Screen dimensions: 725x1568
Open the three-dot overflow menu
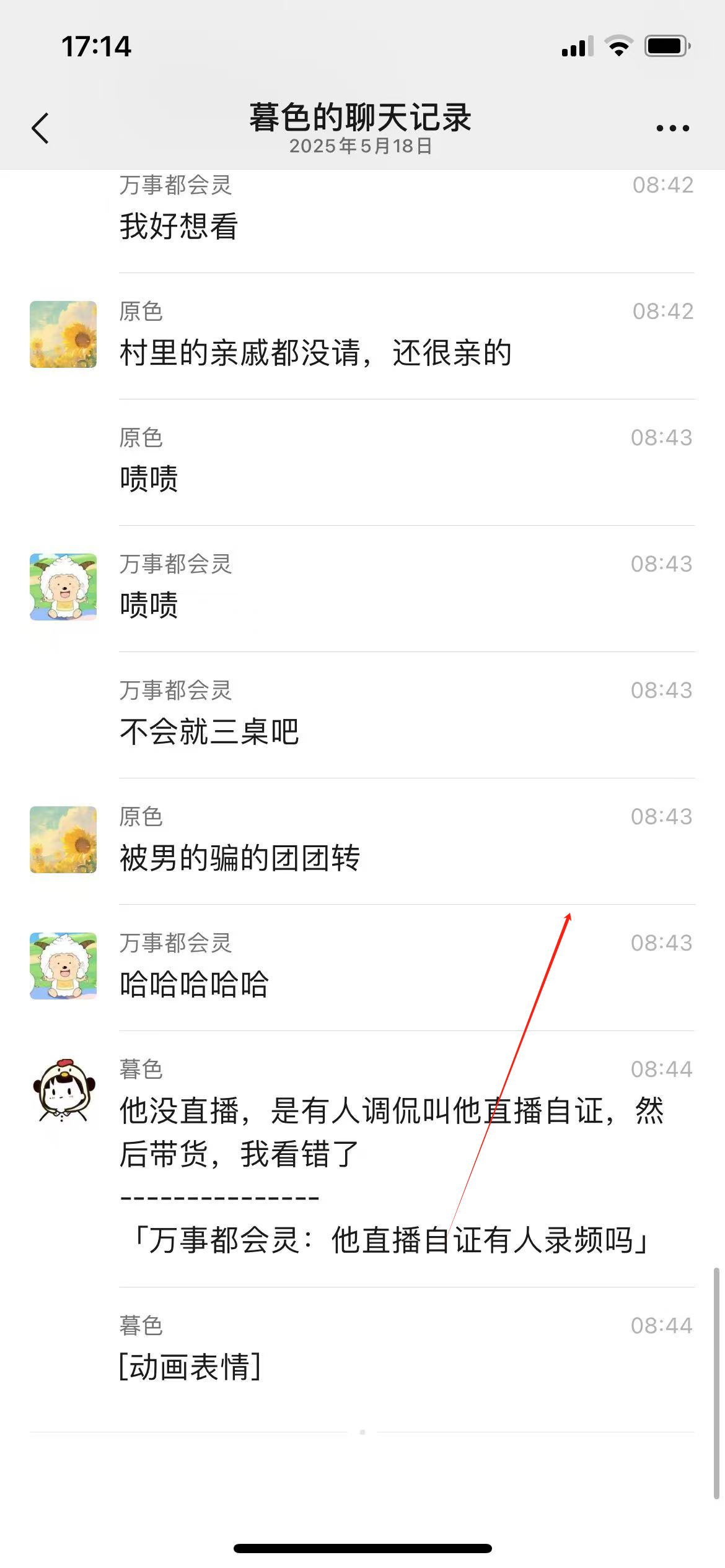[672, 128]
